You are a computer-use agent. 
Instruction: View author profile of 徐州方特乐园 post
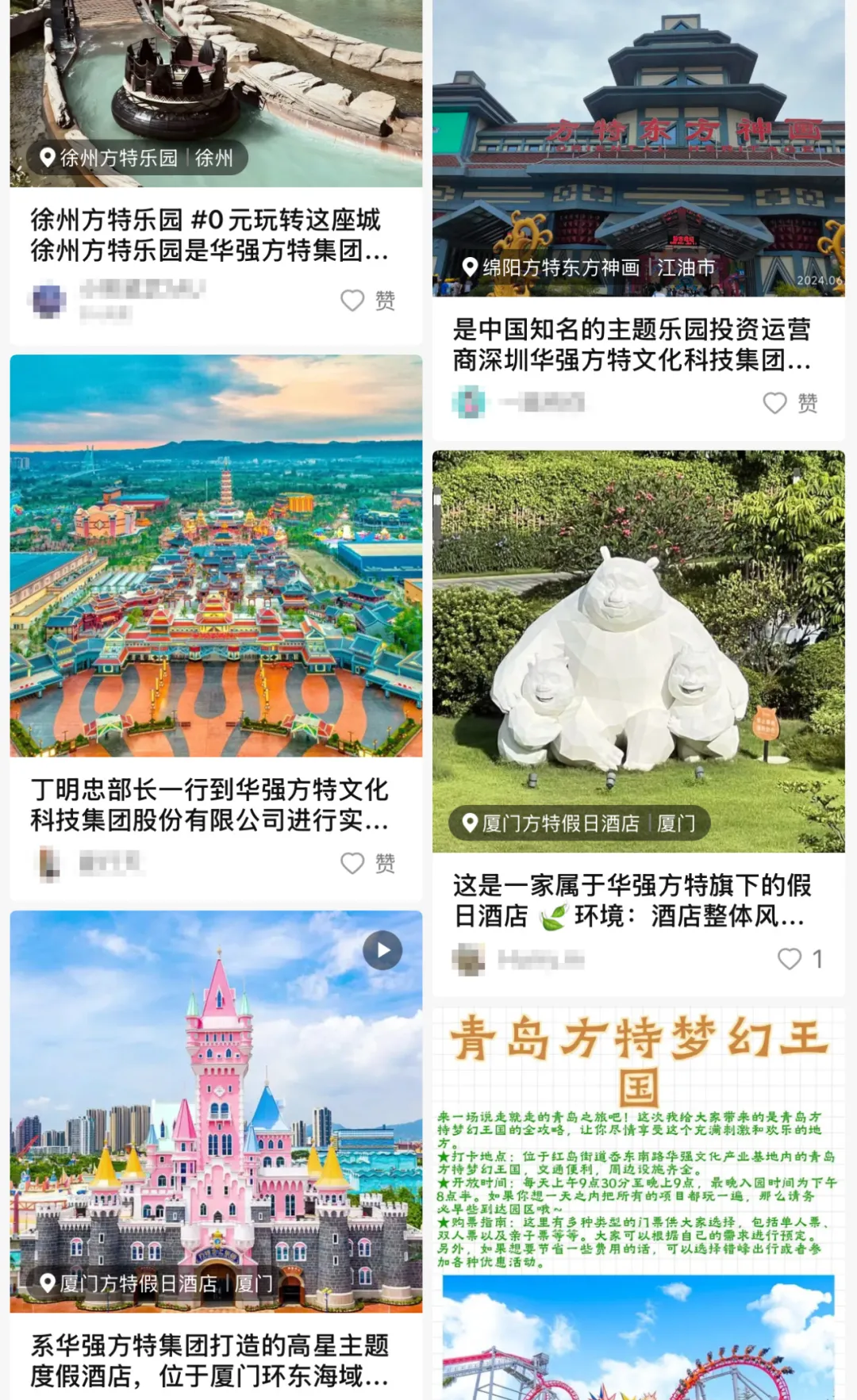pyautogui.click(x=48, y=301)
